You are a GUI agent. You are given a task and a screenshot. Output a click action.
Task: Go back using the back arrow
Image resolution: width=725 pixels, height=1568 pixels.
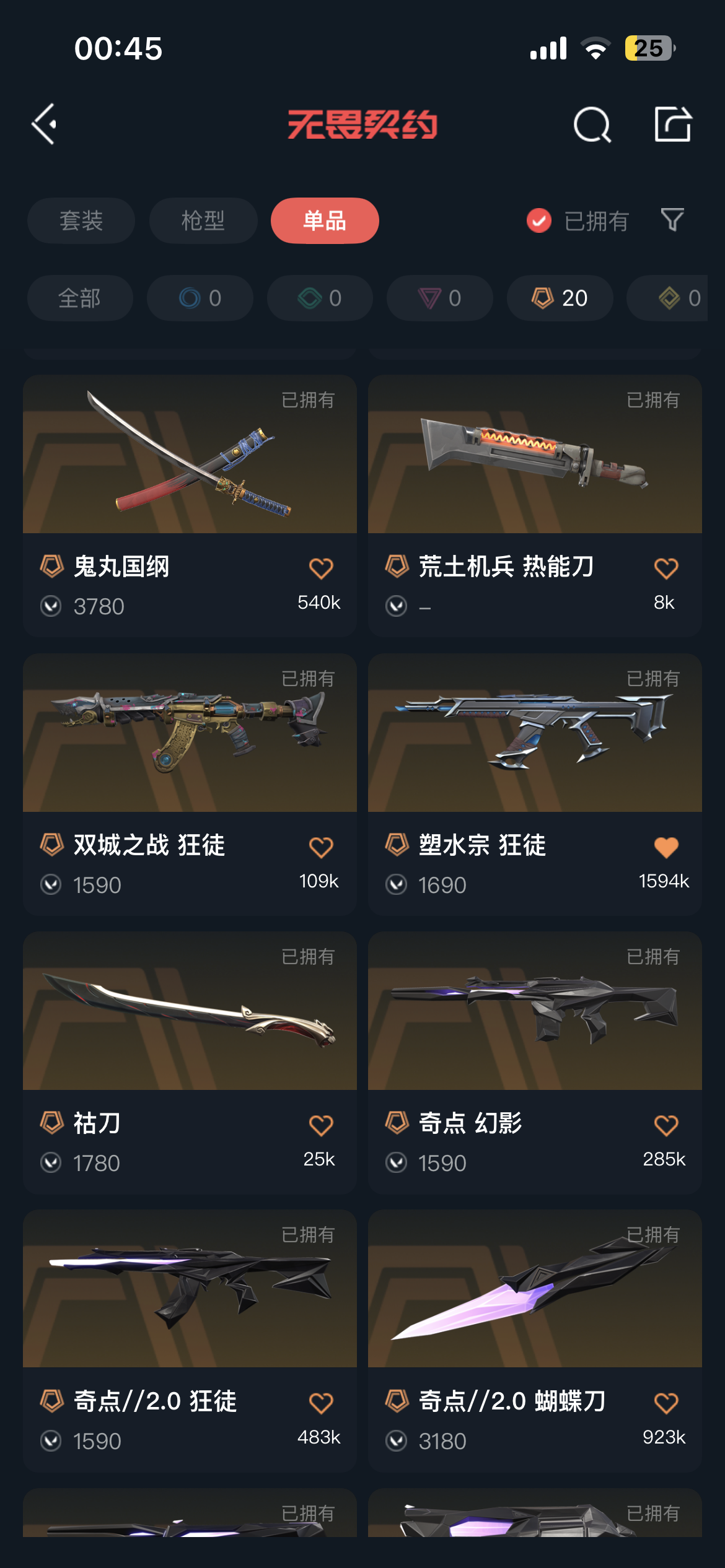(x=45, y=124)
